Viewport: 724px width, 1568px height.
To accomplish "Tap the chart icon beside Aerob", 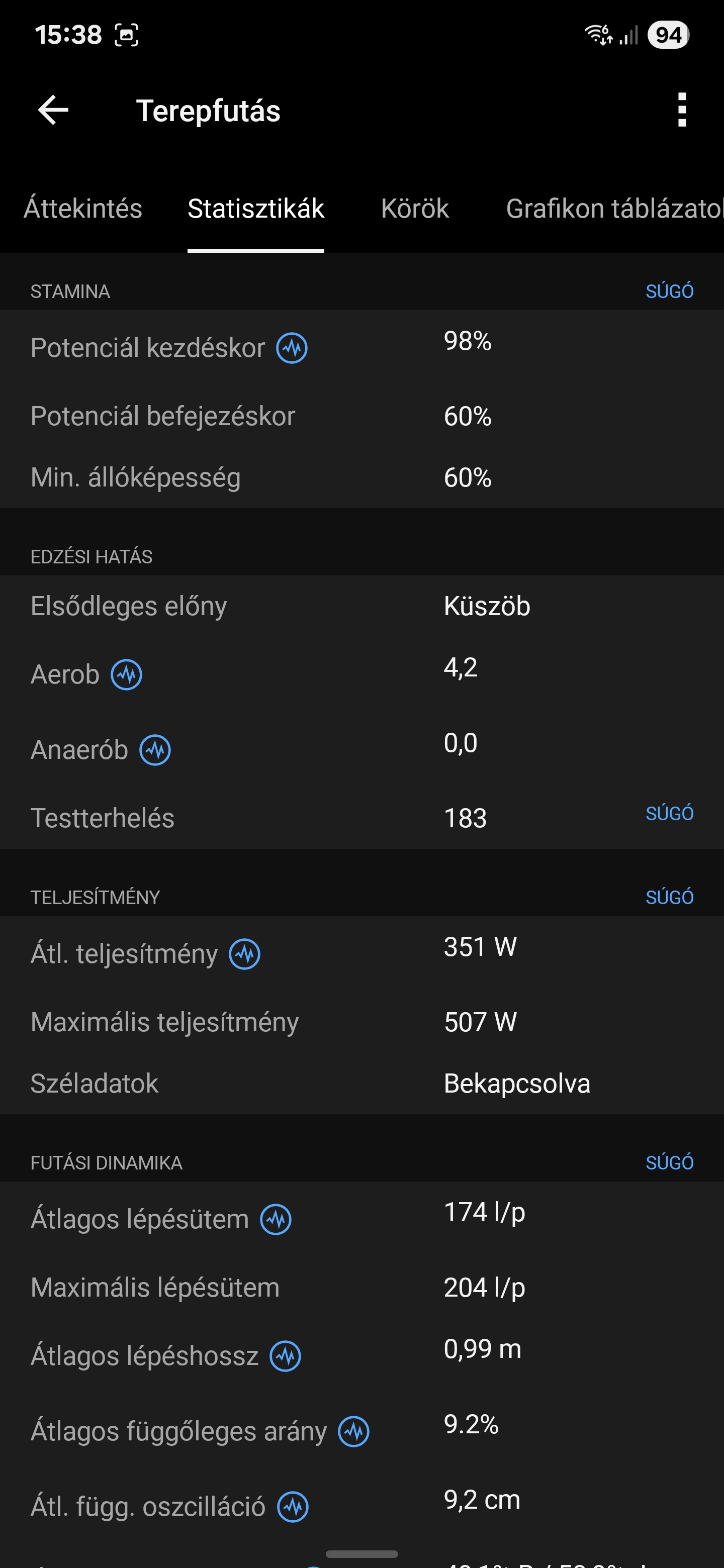I will tap(127, 674).
